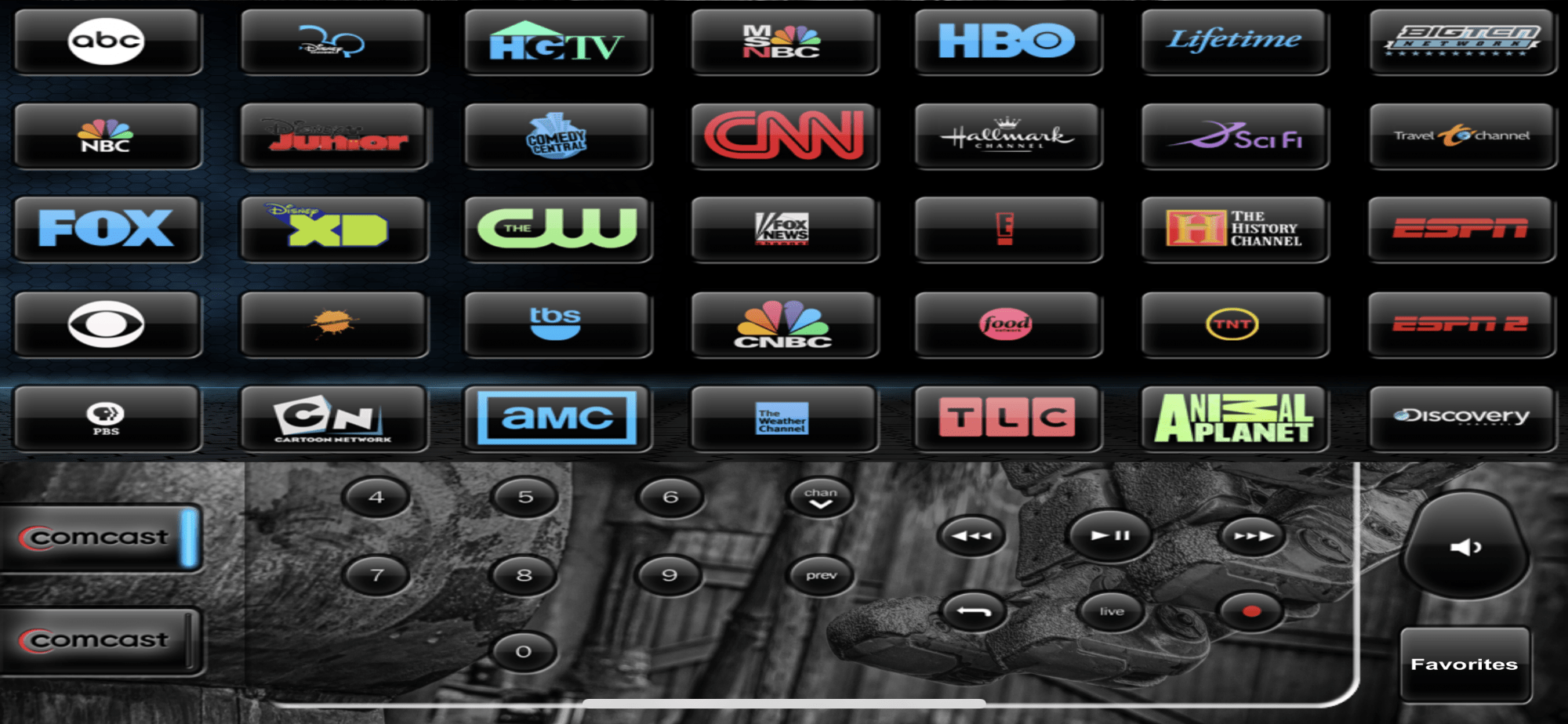Enter digit 5 on the keypad
Image resolution: width=1568 pixels, height=724 pixels.
pos(525,497)
